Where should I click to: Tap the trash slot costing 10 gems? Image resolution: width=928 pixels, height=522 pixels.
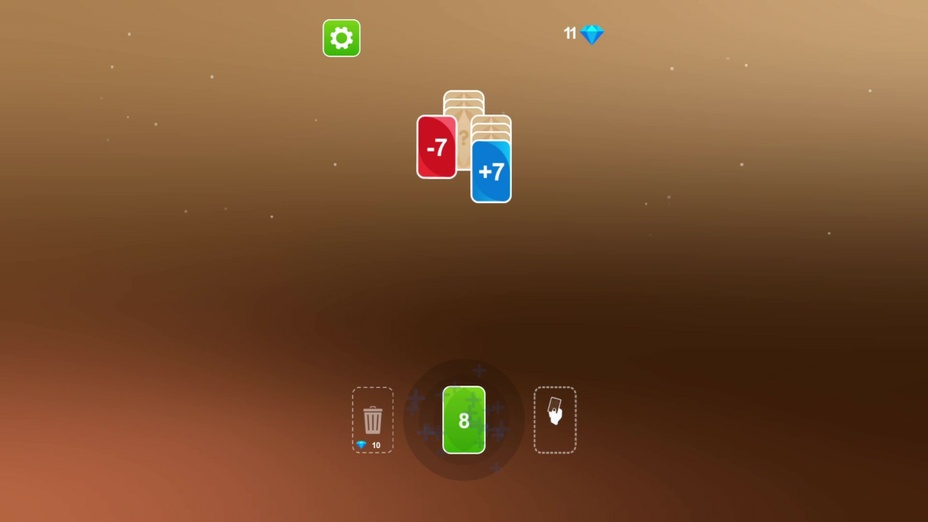(372, 420)
